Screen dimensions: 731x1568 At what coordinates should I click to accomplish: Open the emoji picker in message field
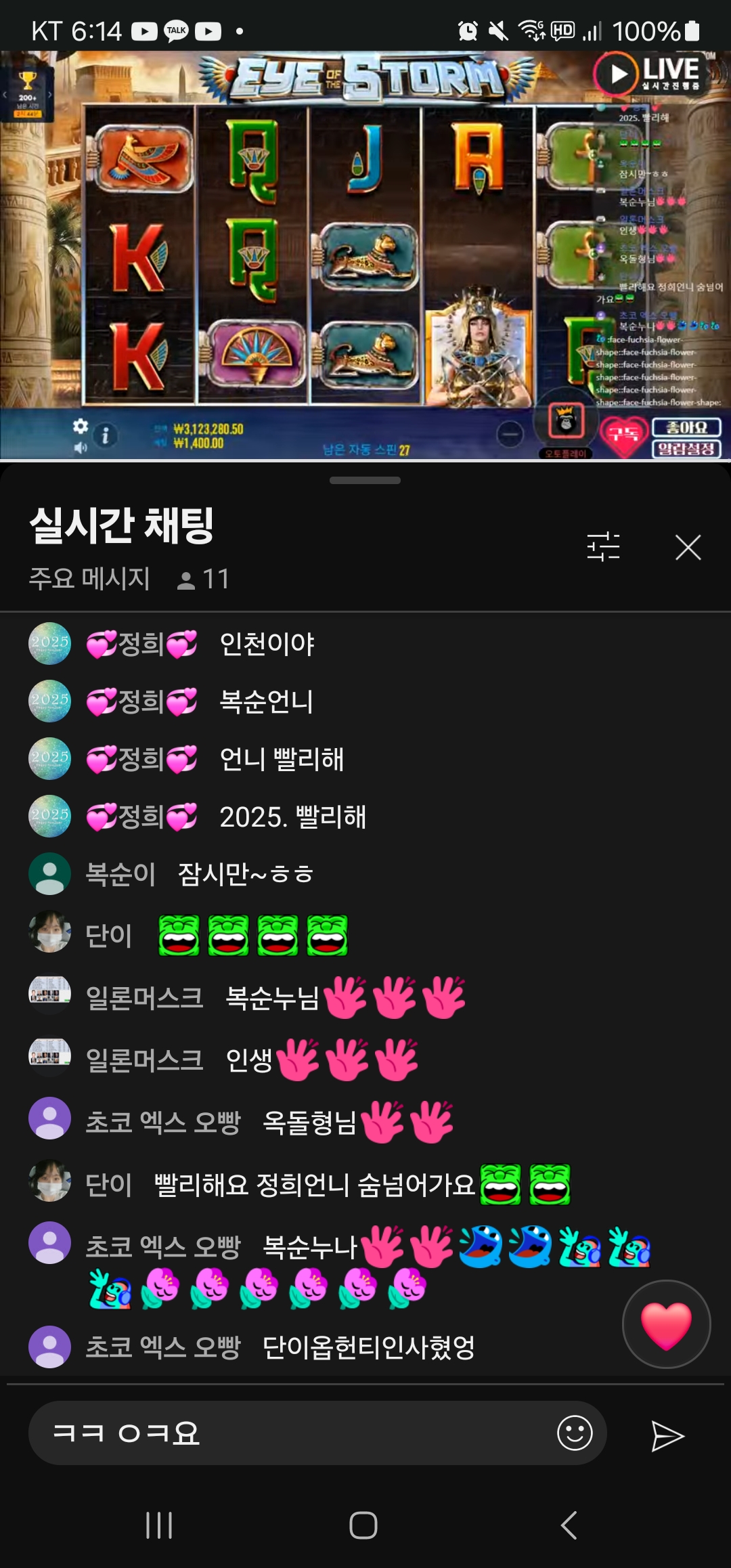[575, 1433]
